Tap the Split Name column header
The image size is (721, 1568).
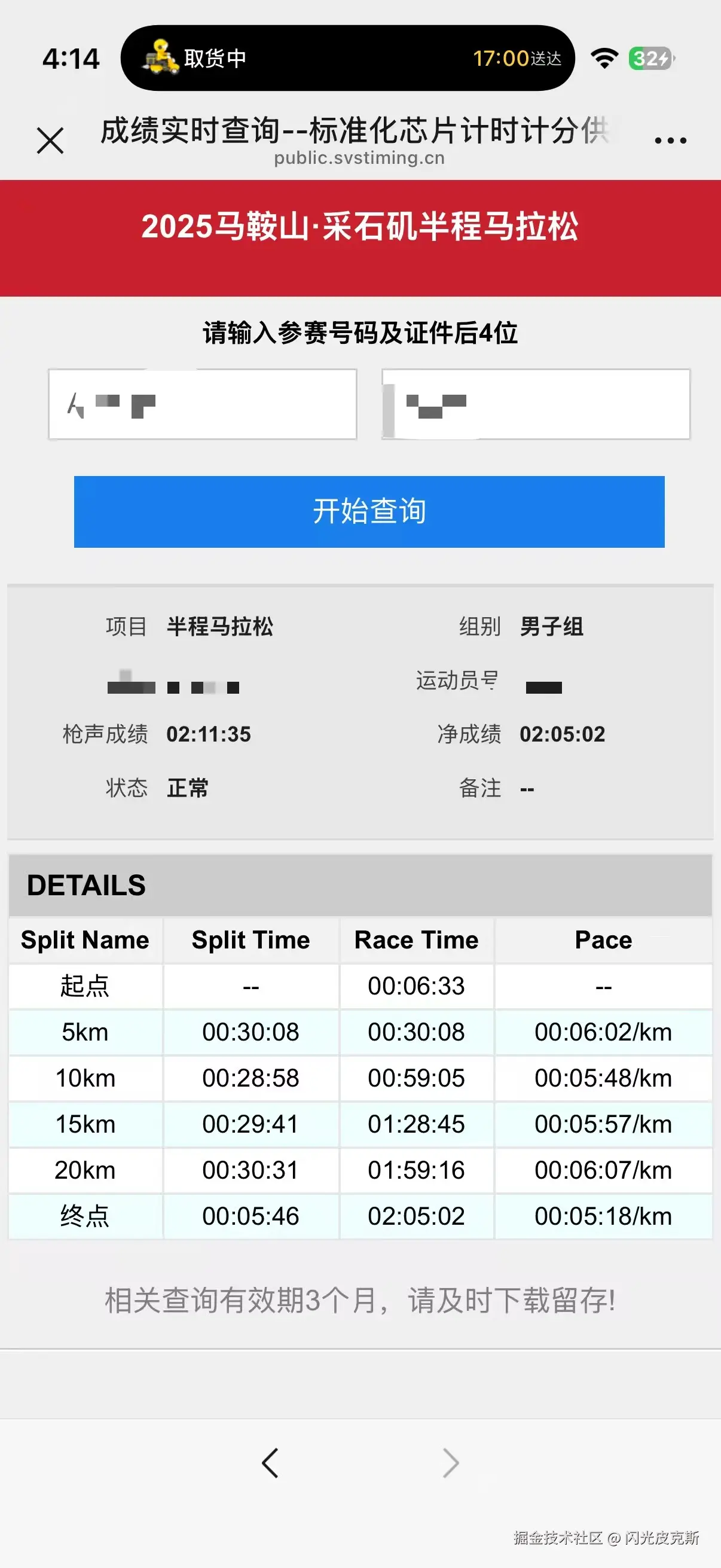tap(84, 940)
